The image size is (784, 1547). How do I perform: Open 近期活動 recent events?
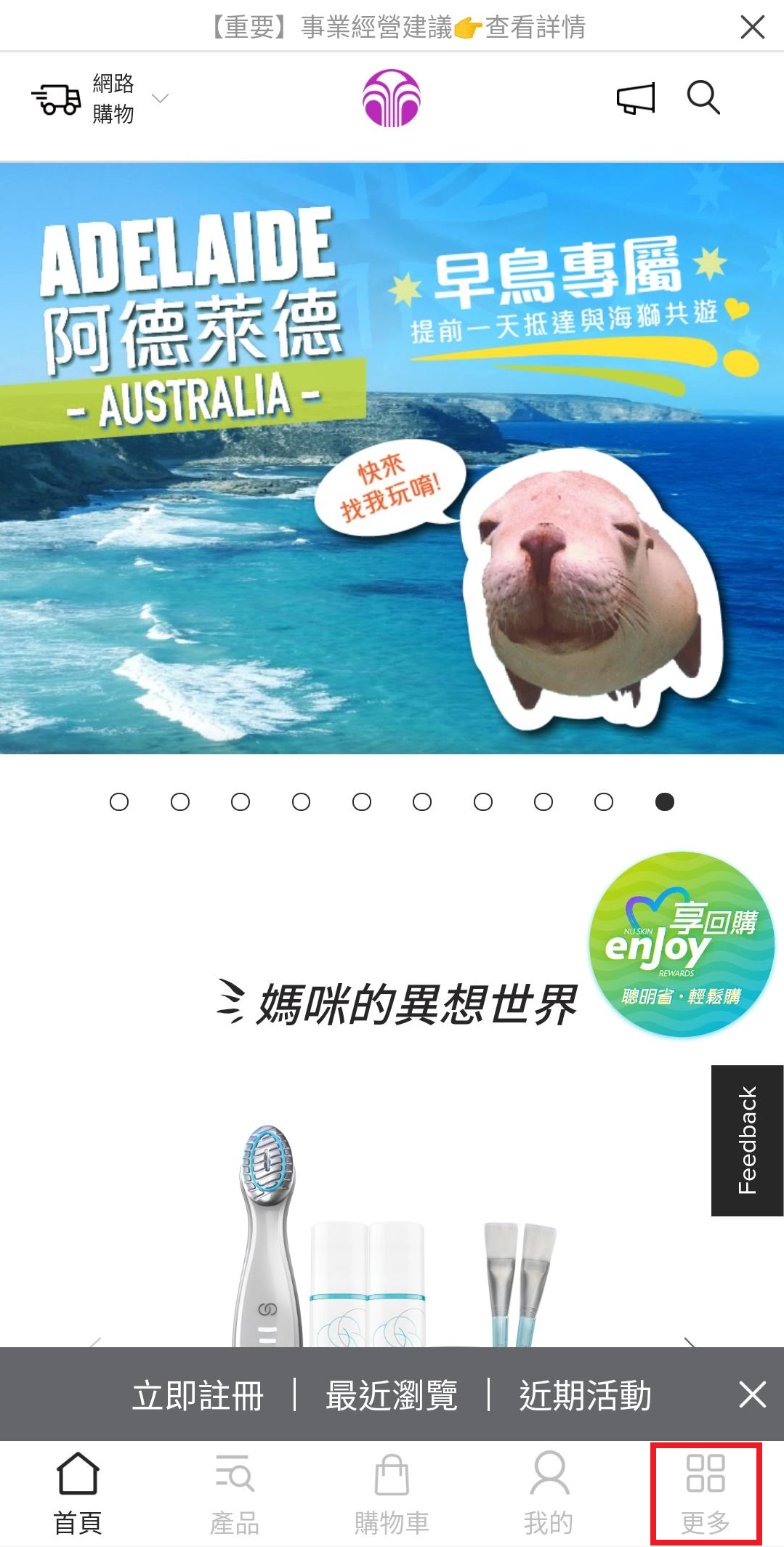pyautogui.click(x=585, y=1395)
